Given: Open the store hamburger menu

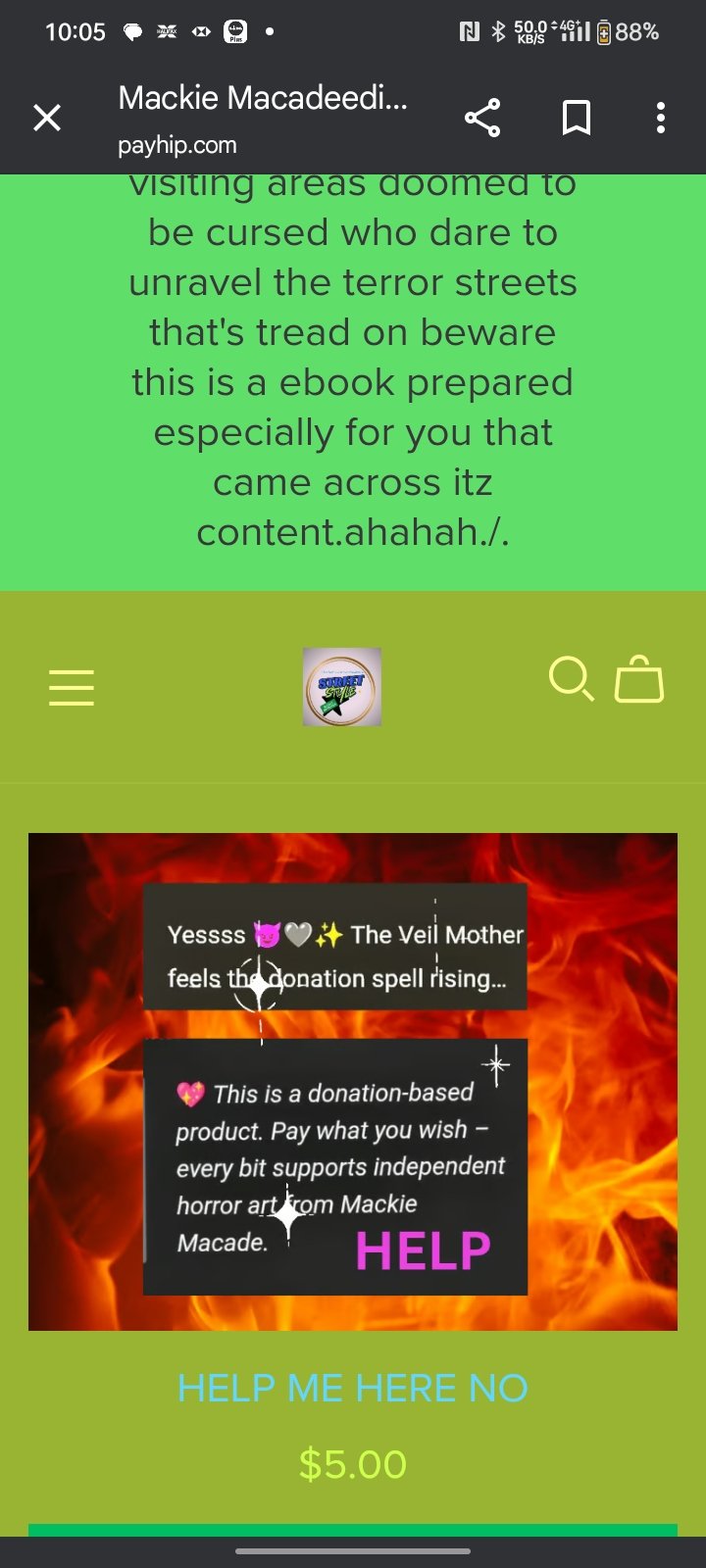Looking at the screenshot, I should click(x=72, y=687).
